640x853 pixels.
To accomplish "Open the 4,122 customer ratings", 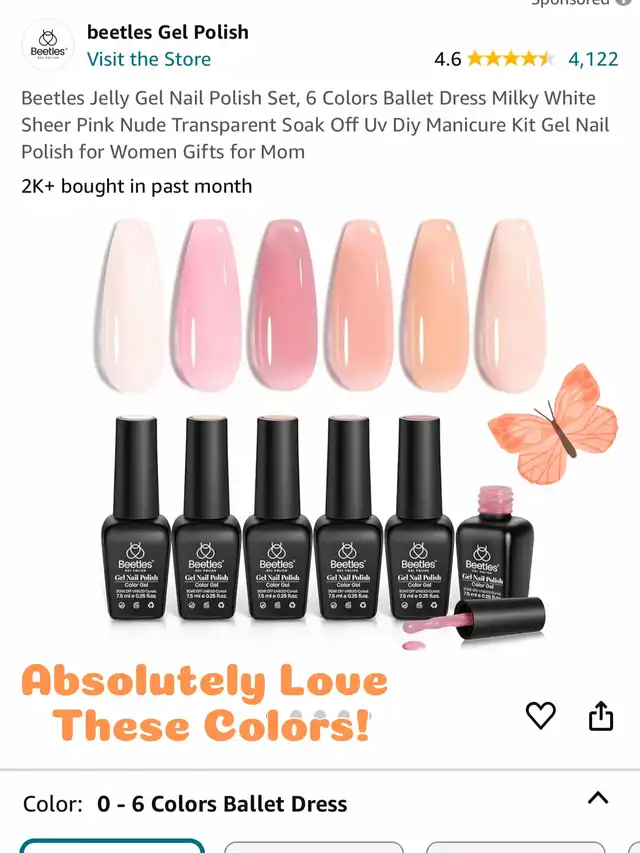I will [x=593, y=59].
